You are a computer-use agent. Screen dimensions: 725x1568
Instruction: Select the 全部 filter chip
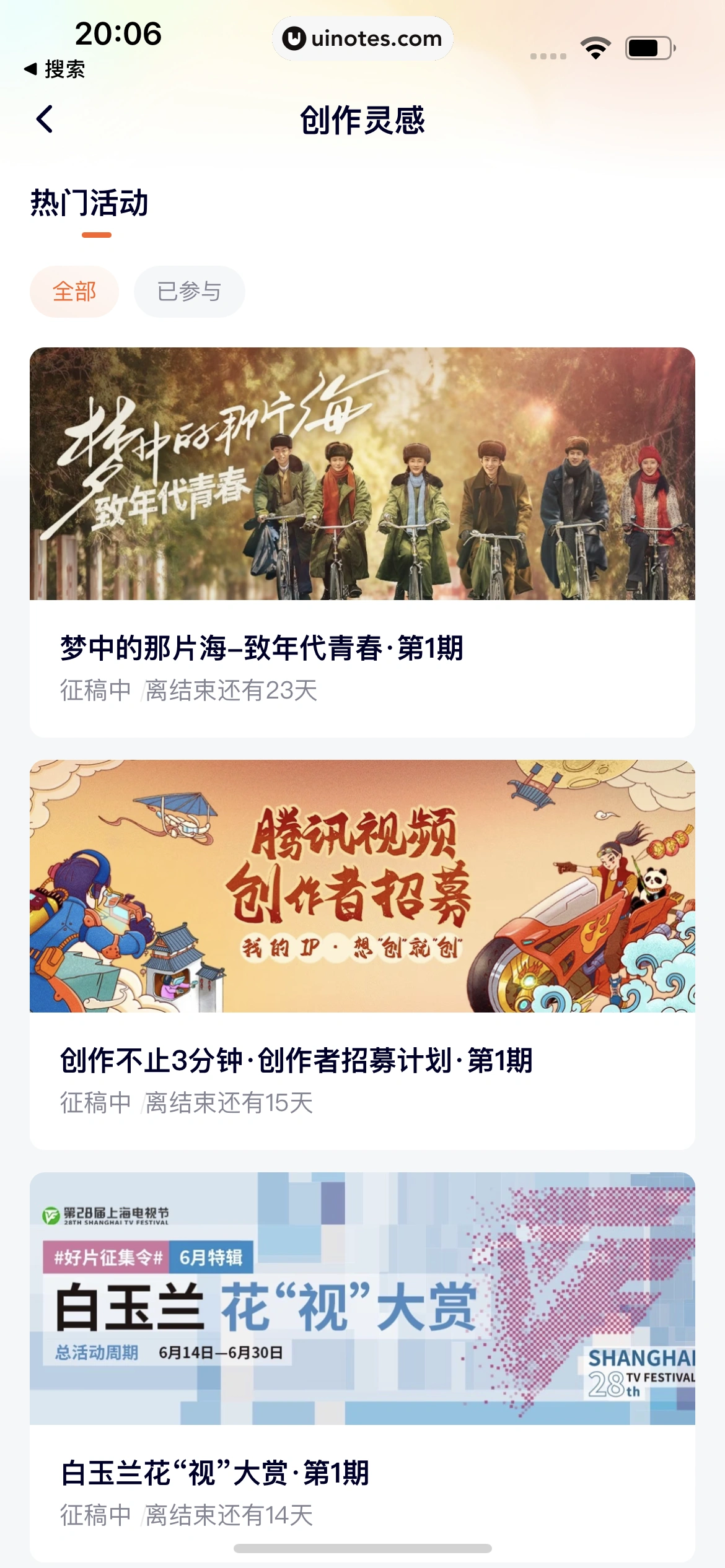74,292
